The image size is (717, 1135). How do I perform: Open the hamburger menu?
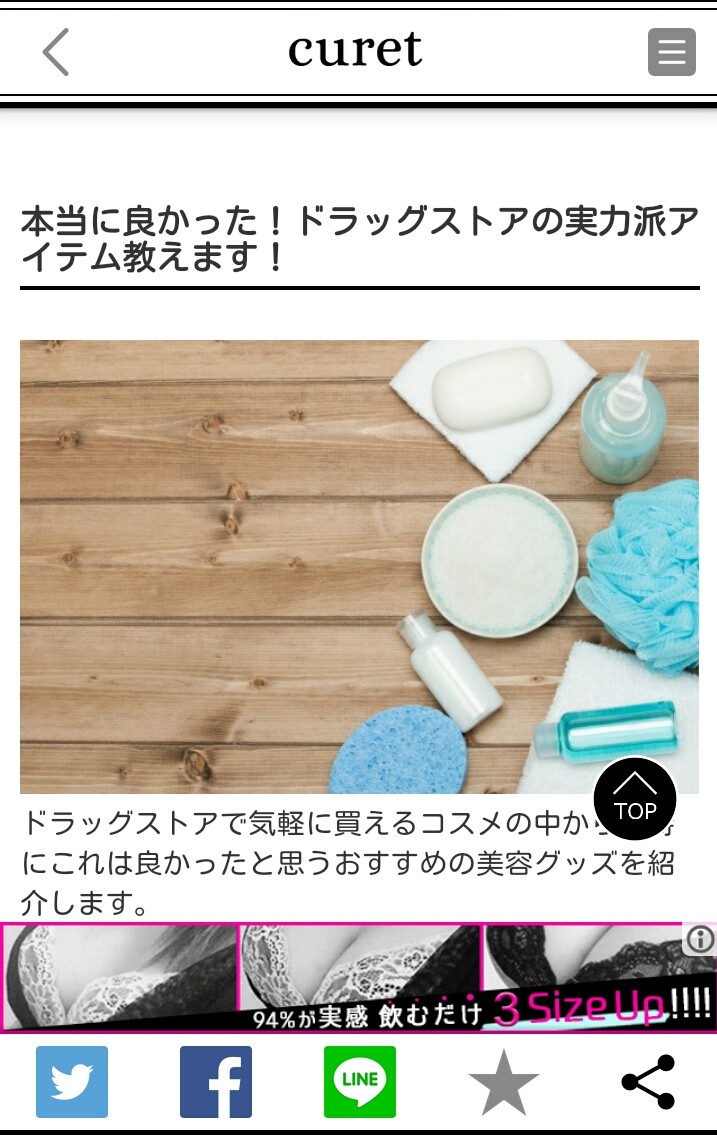(x=671, y=52)
